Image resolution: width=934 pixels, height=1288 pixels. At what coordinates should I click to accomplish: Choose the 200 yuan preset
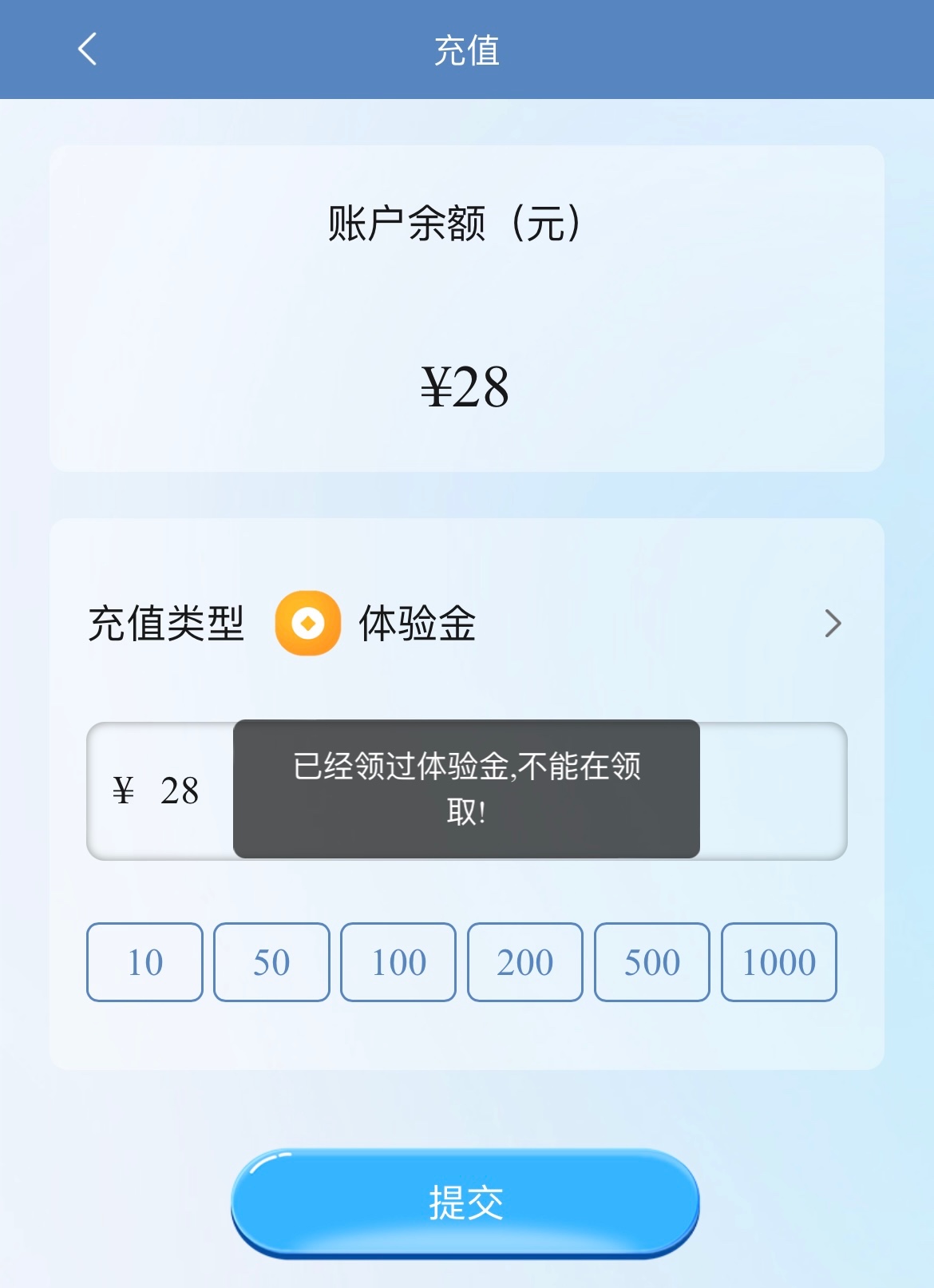(x=525, y=962)
